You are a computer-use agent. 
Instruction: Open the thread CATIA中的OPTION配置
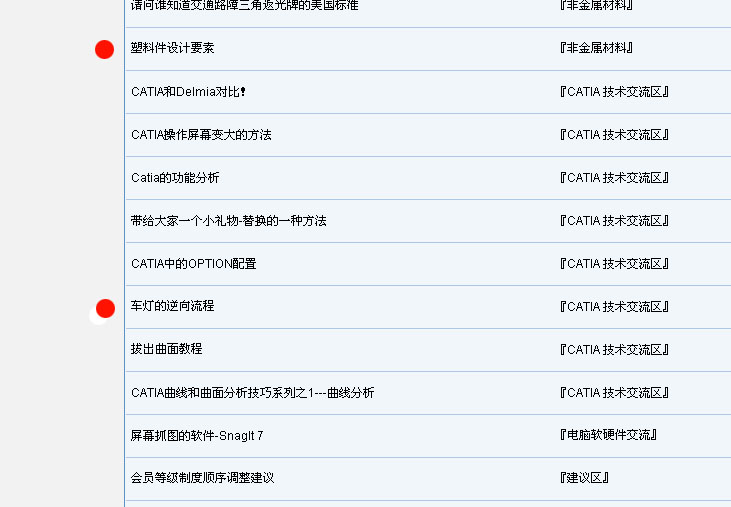pyautogui.click(x=193, y=264)
